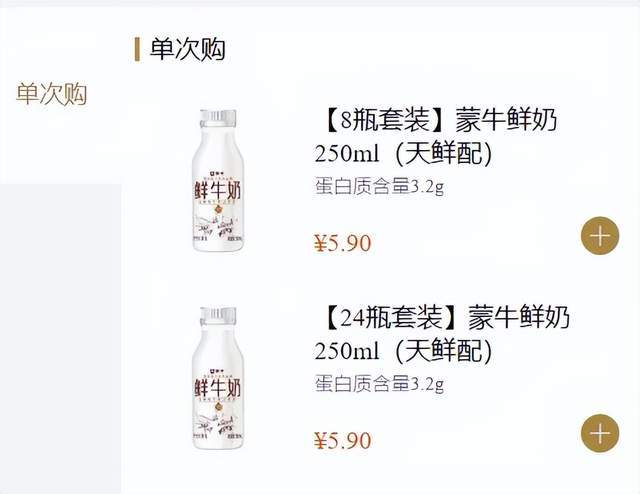
Task: Add the 24瓶套装 milk to cart
Action: tap(599, 434)
